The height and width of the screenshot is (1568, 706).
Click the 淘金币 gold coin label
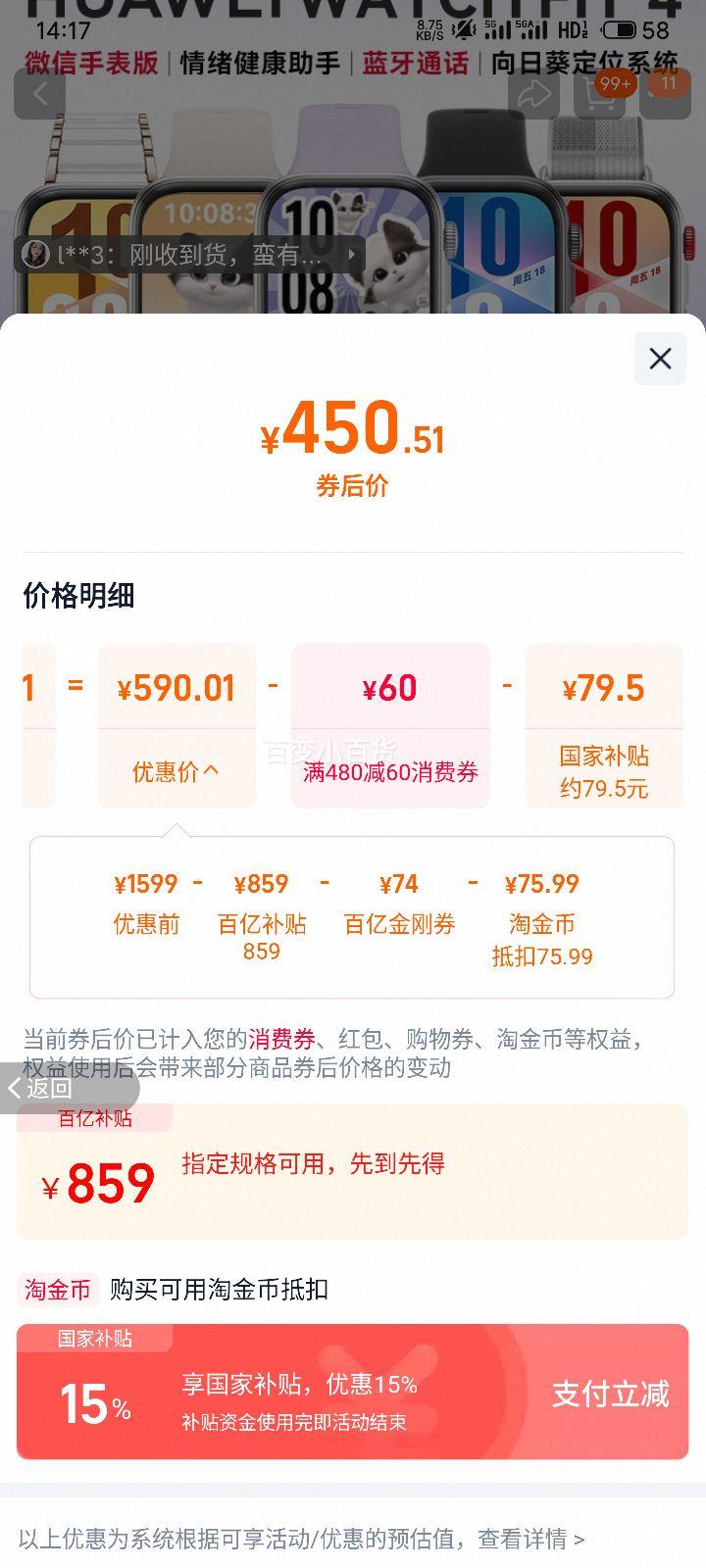click(x=57, y=1292)
